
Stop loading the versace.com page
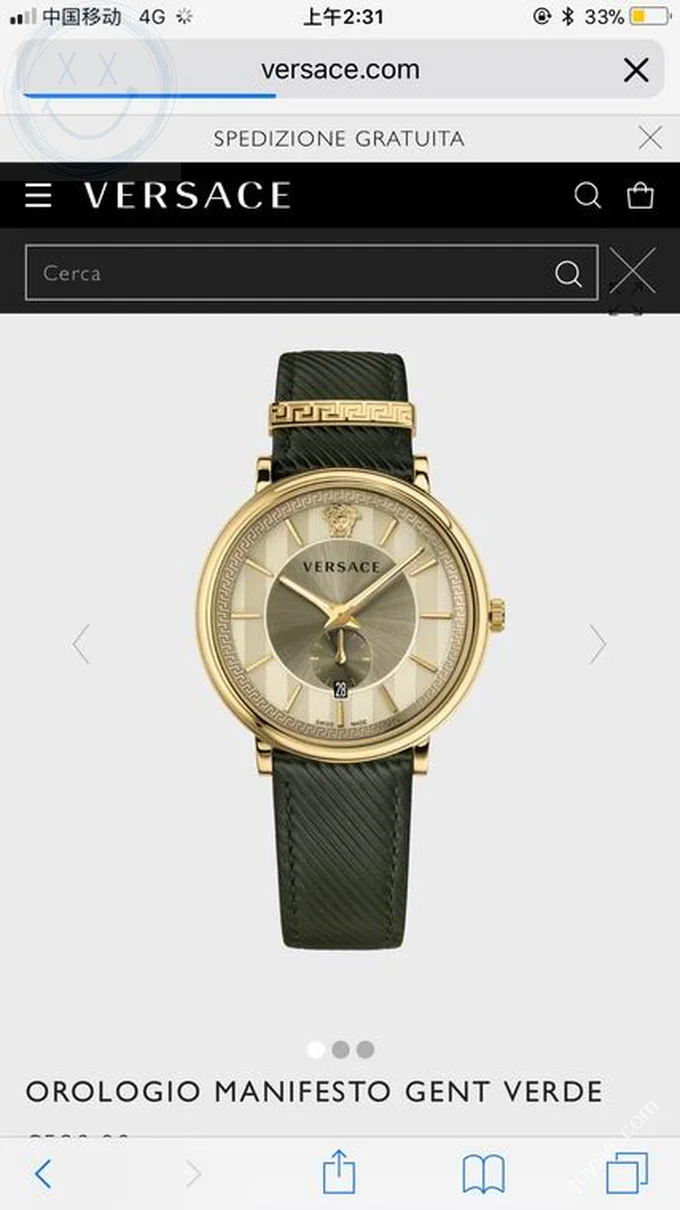(636, 70)
